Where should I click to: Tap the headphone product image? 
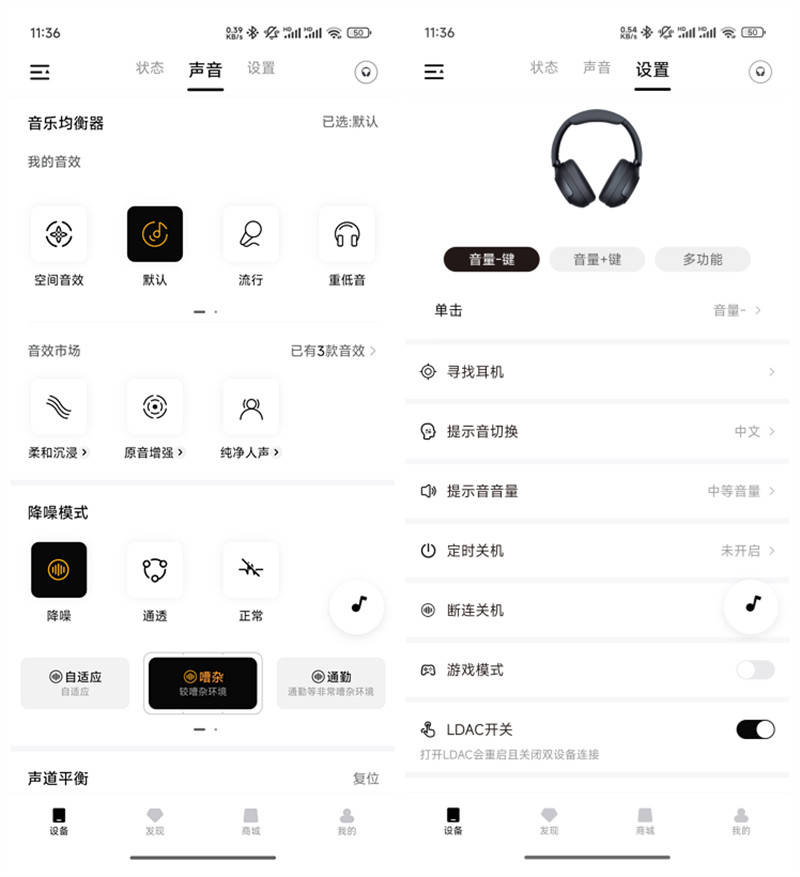pos(597,160)
